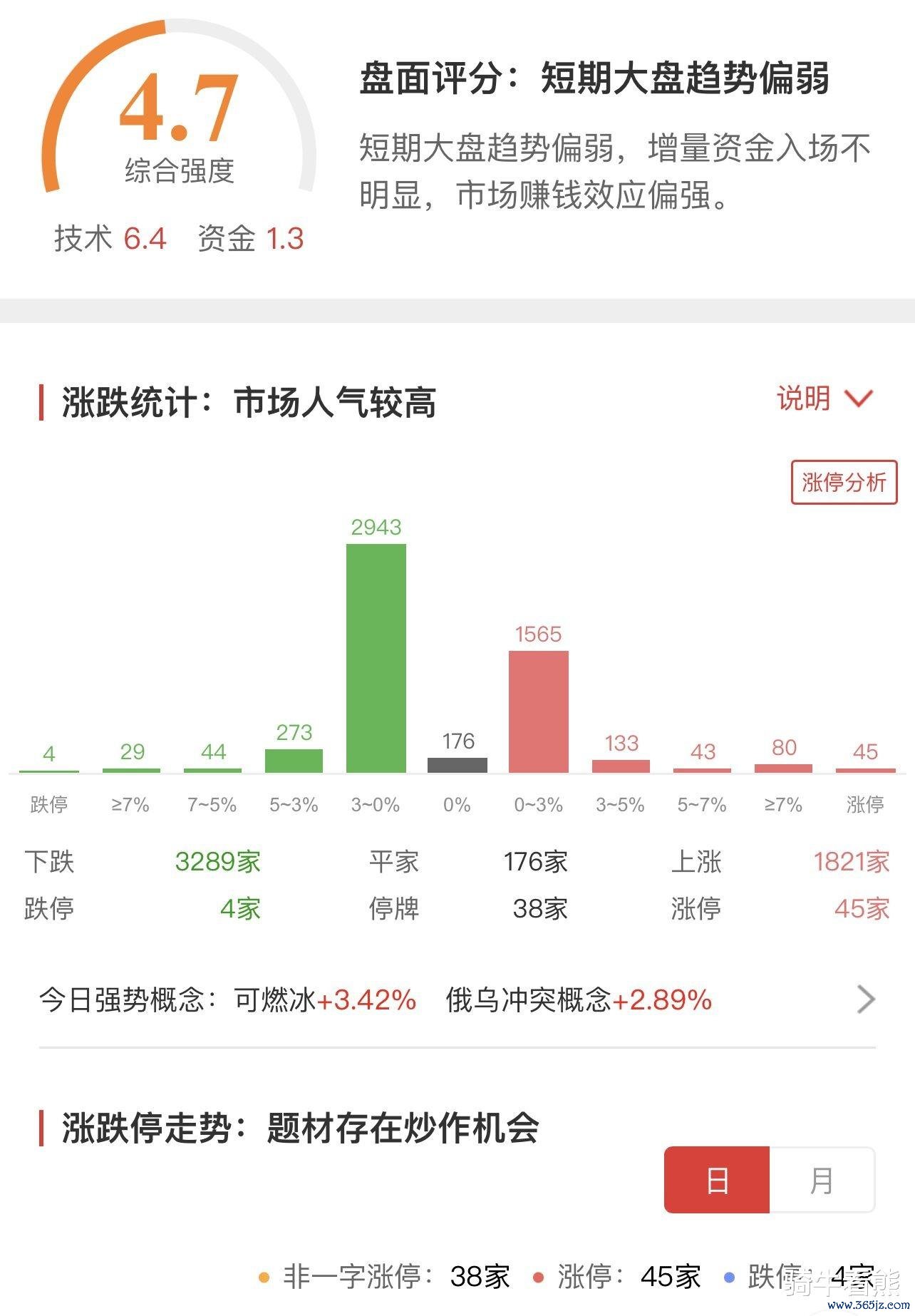Viewport: 915px width, 1316px height.
Task: Open the 涨停分析 button
Action: click(844, 483)
